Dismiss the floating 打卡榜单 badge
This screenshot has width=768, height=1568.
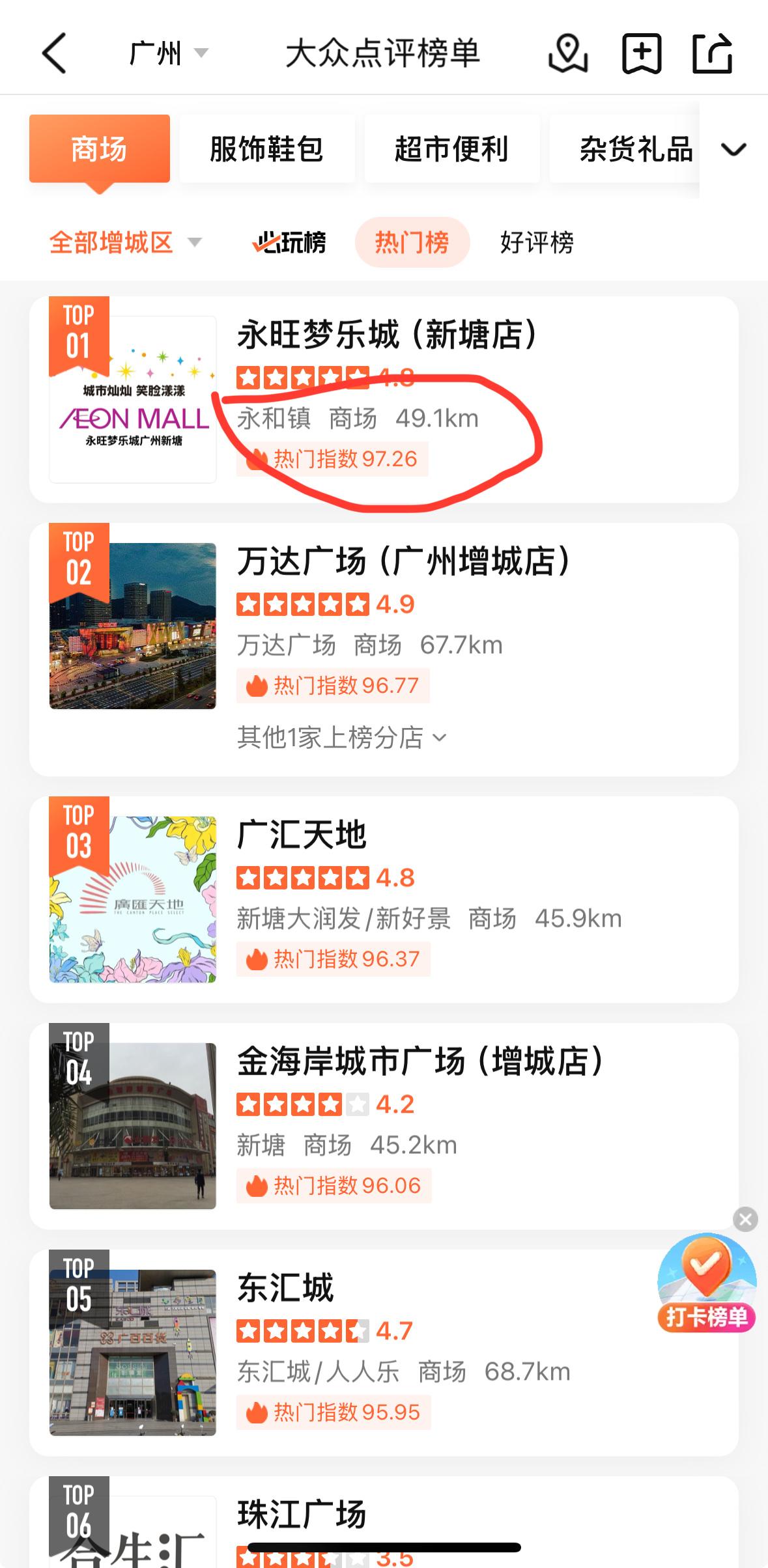tap(745, 1219)
